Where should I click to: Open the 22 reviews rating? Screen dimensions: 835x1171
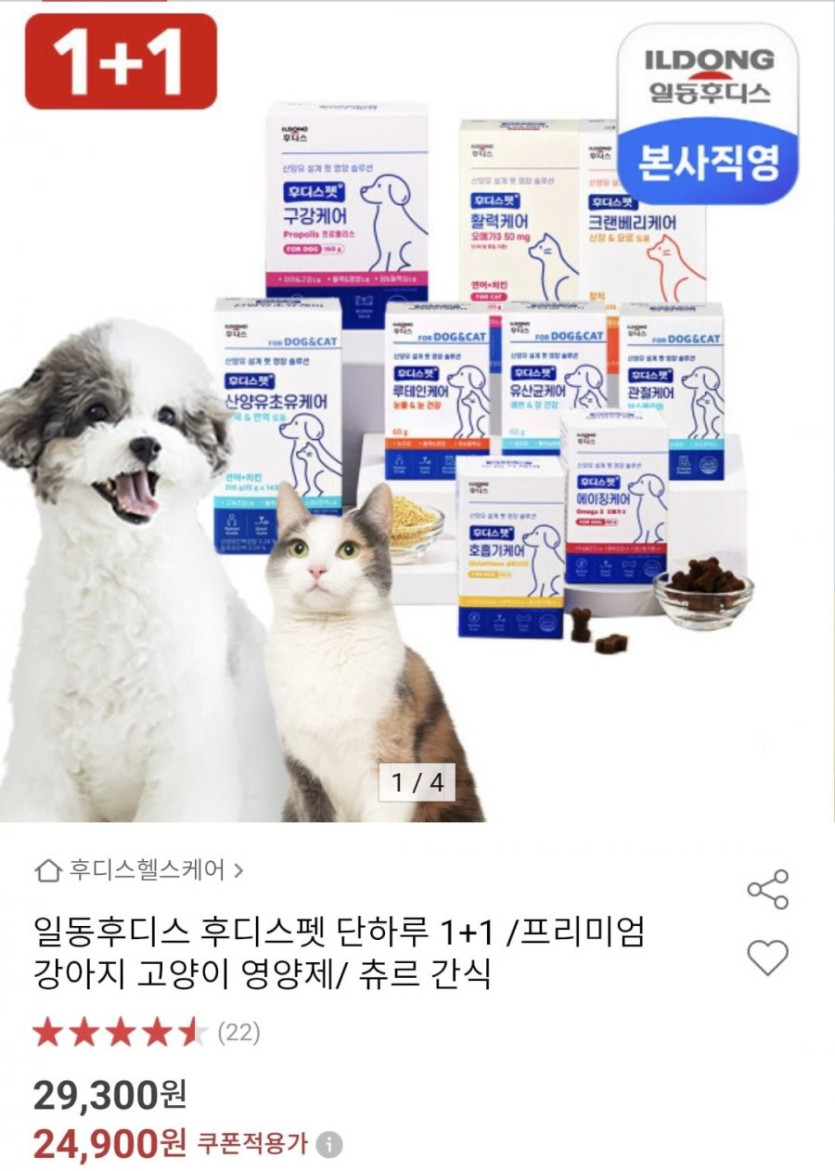(x=145, y=1032)
